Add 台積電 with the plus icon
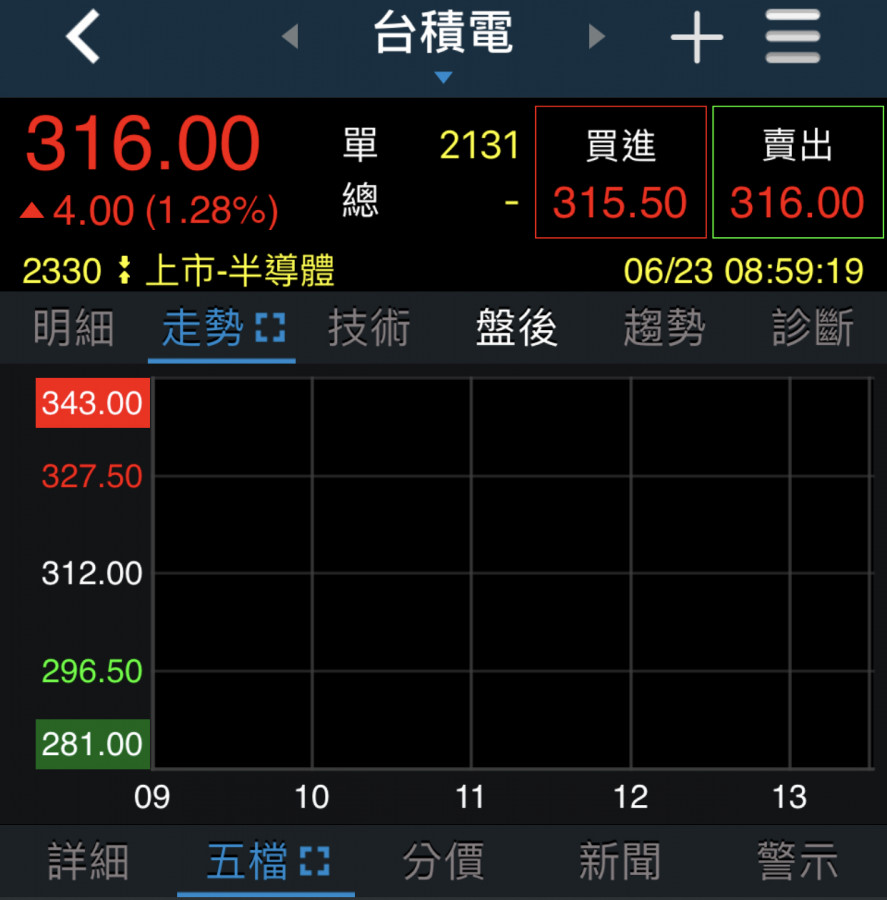The width and height of the screenshot is (887, 900). [696, 38]
